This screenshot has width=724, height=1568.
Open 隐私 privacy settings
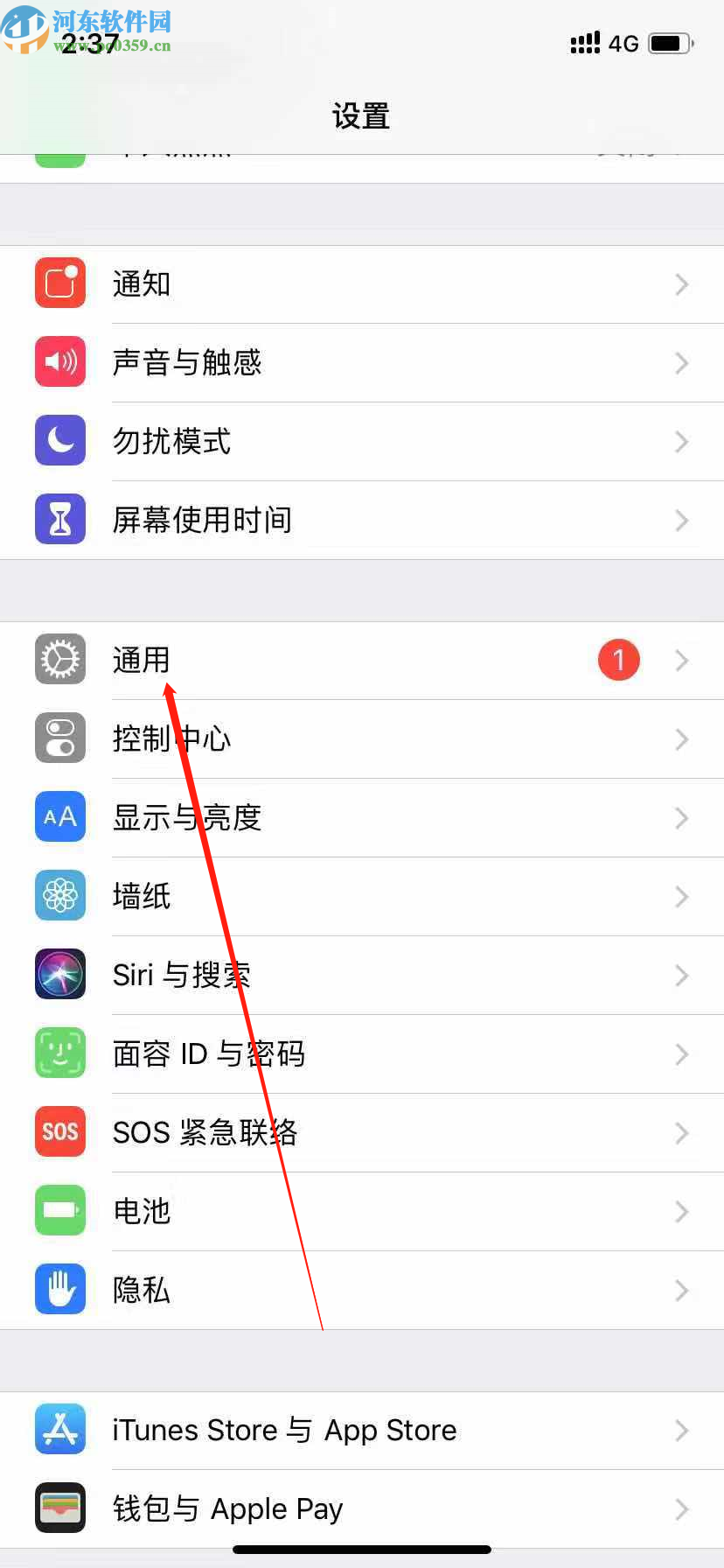[142, 1291]
